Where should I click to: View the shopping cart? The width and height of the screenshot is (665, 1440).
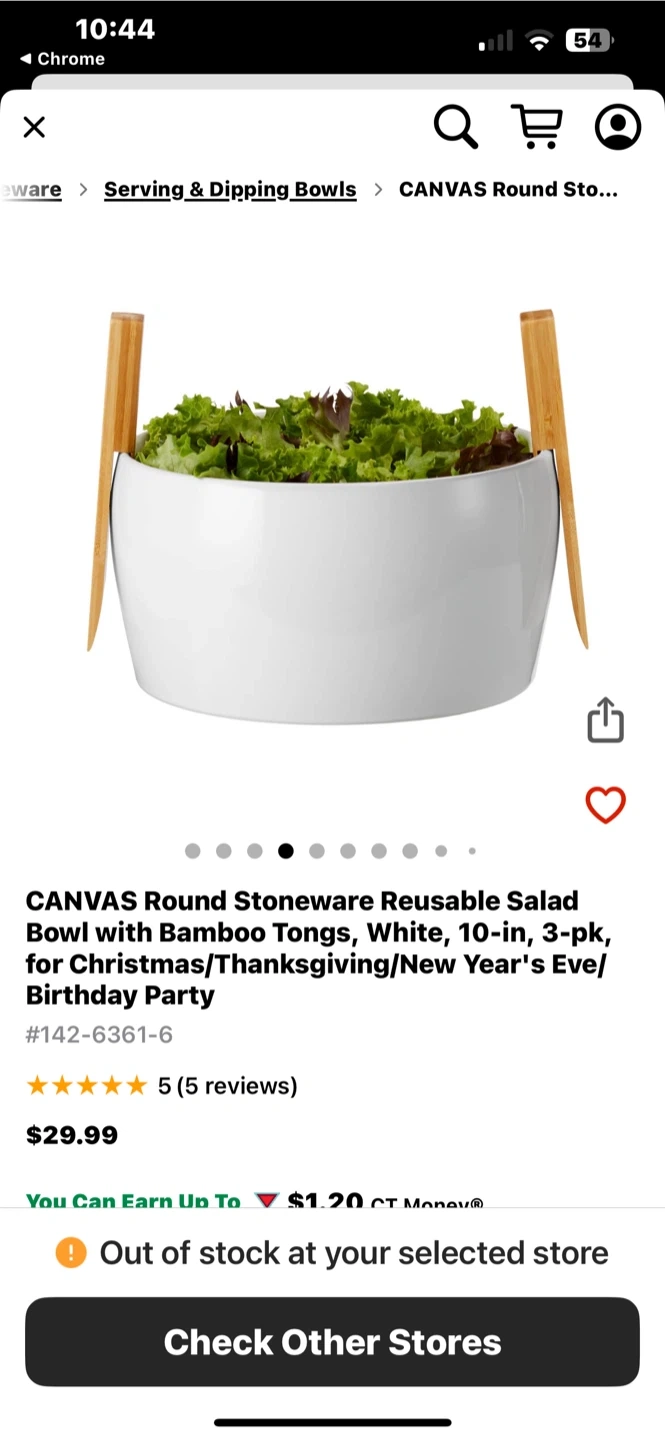tap(537, 127)
